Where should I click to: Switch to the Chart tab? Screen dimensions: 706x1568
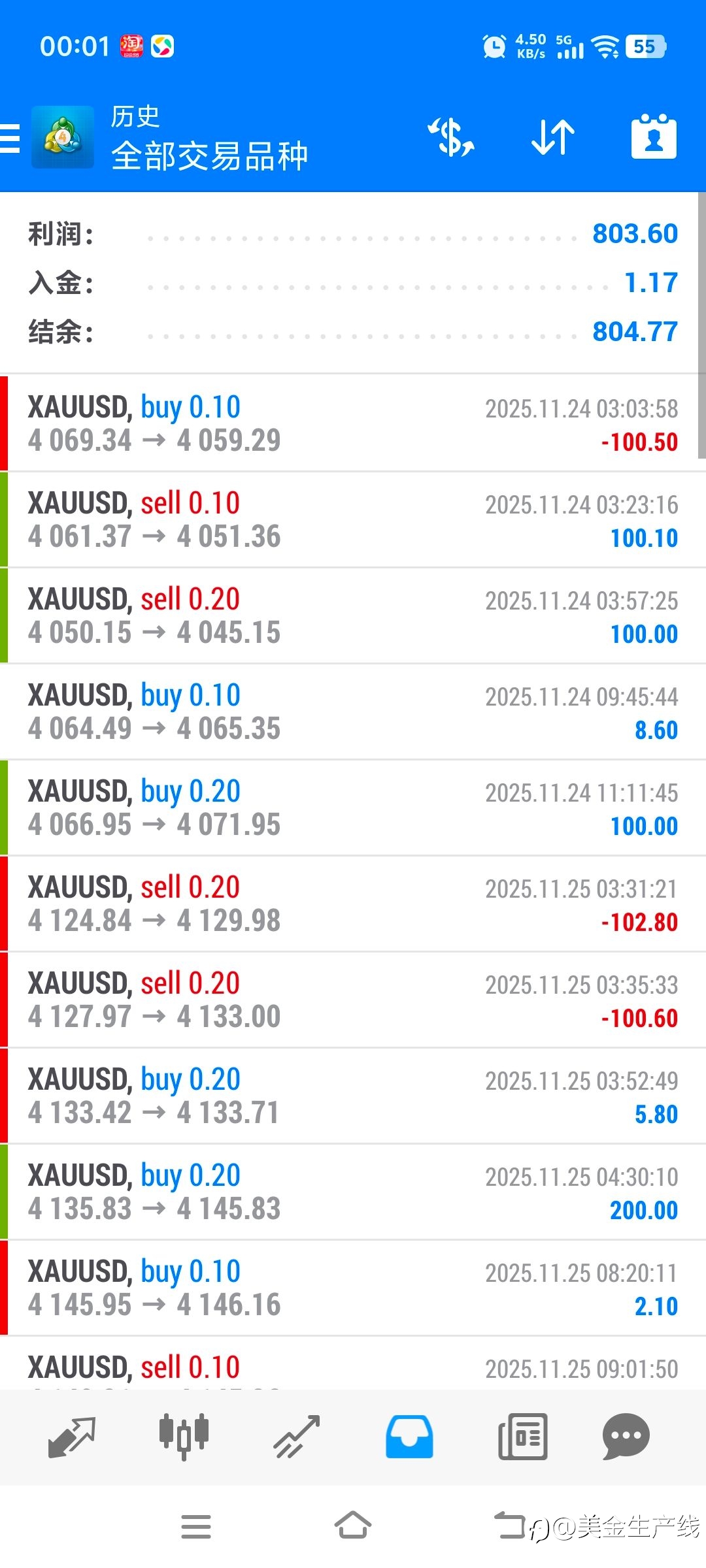click(x=184, y=1437)
